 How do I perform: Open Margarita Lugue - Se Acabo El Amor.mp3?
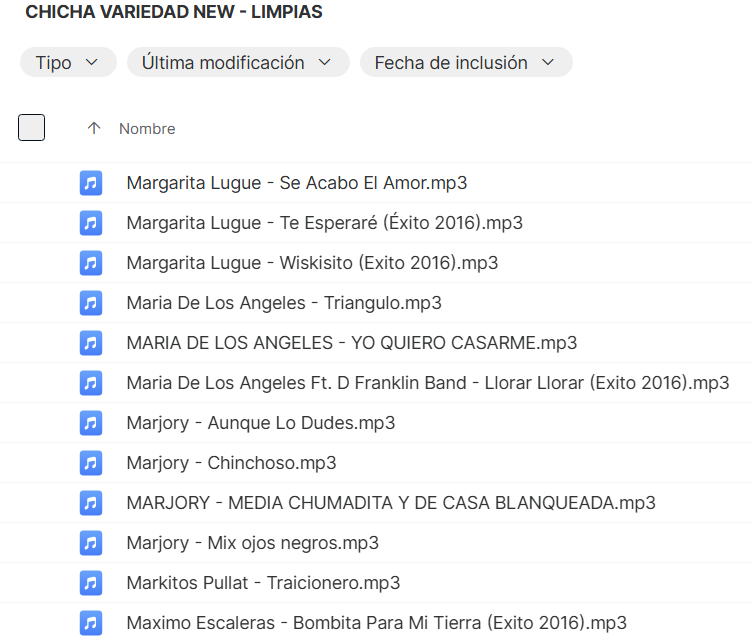(296, 183)
